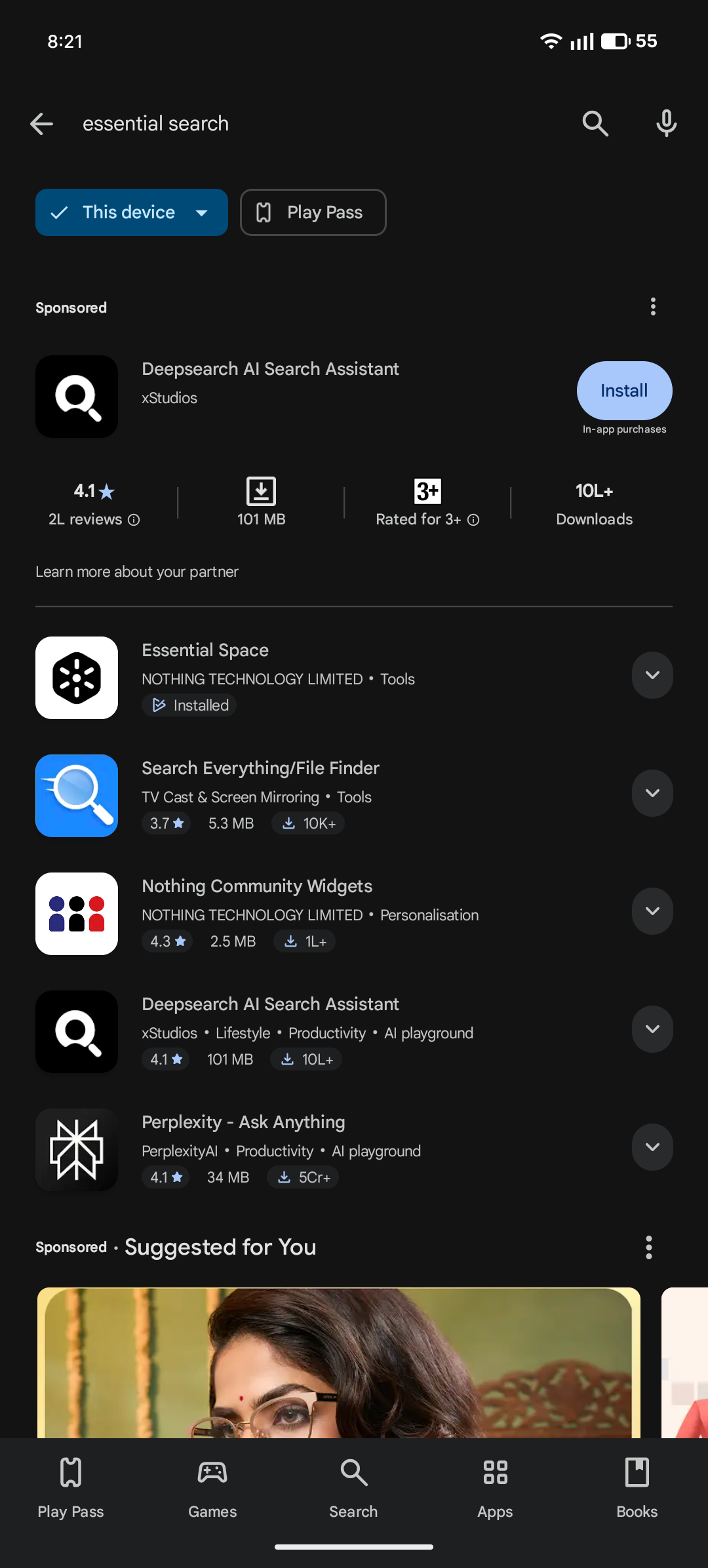Expand details for Perplexity - Ask Anything
This screenshot has height=1568, width=708.
point(652,1147)
